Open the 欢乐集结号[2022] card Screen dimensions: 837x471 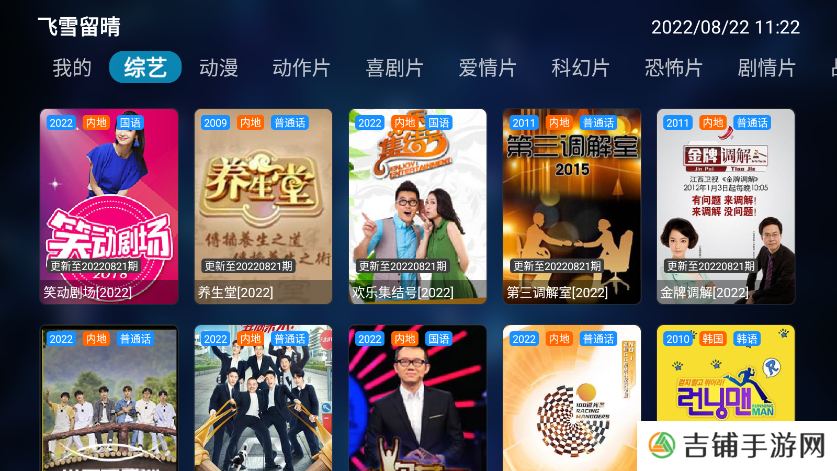pyautogui.click(x=417, y=205)
